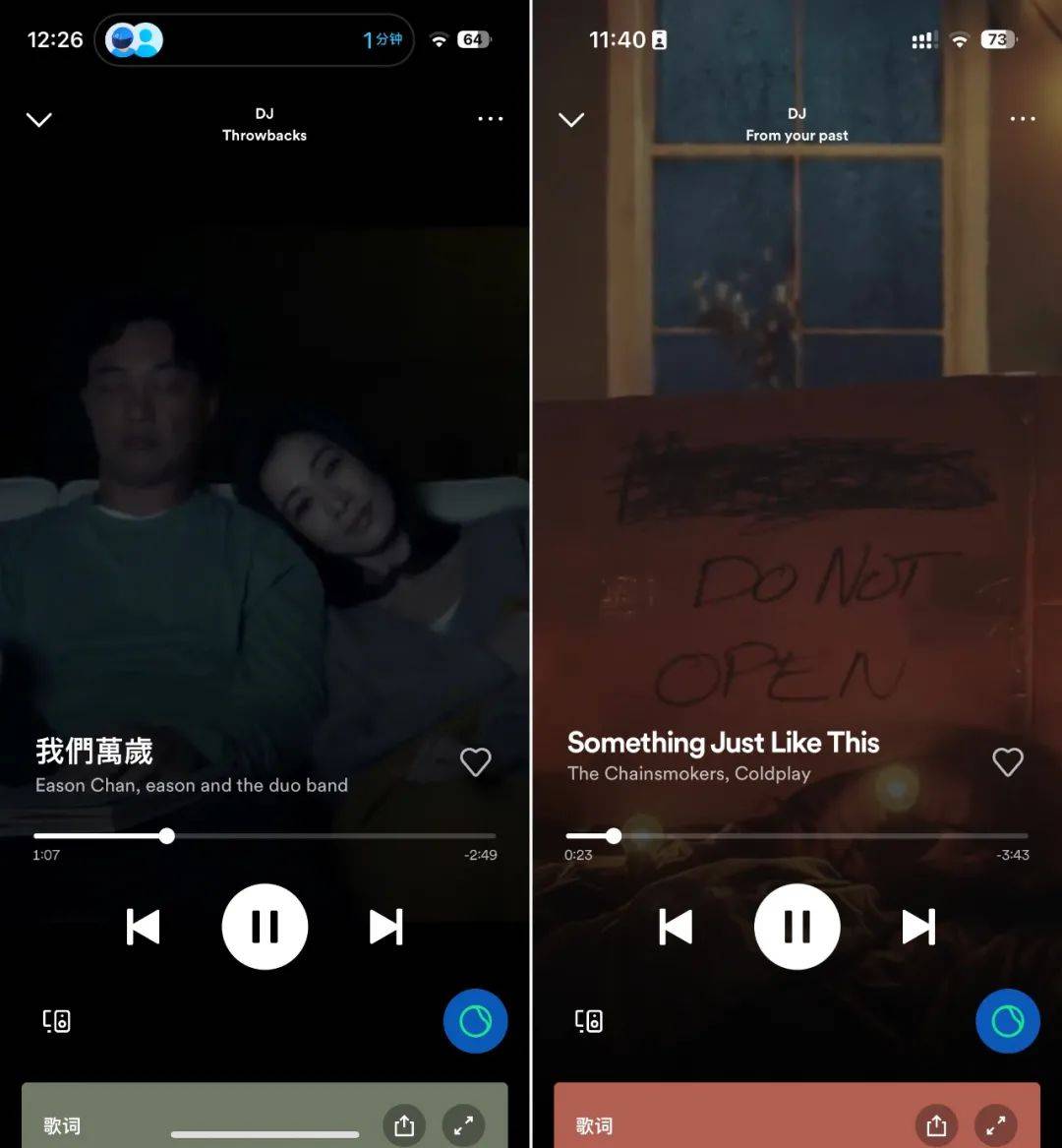The width and height of the screenshot is (1062, 1148).
Task: Open overflow menu on Throwbacks player
Action: click(490, 119)
